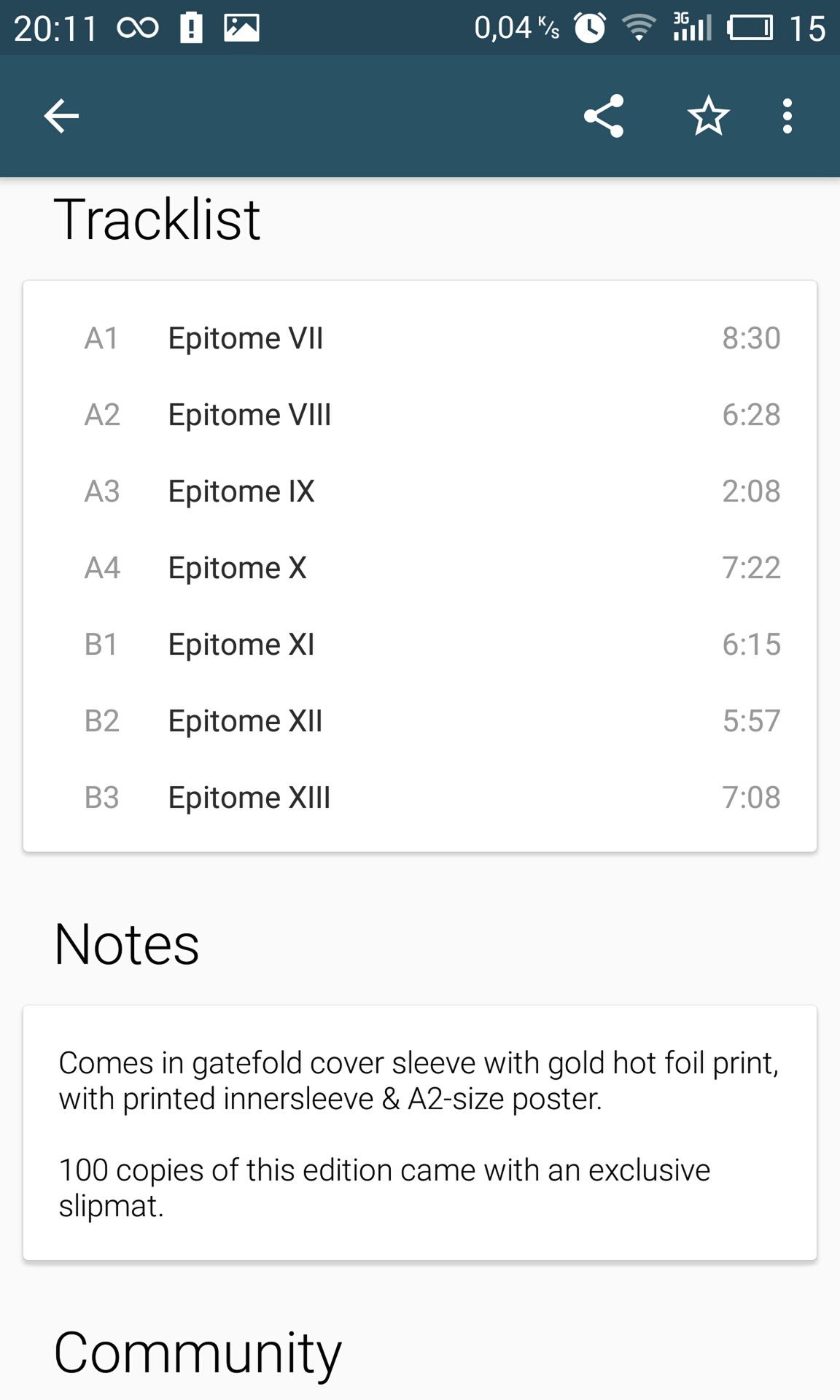Screen dimensions: 840x1400
Task: Select track A2 Epitome VIII
Action: (x=420, y=415)
